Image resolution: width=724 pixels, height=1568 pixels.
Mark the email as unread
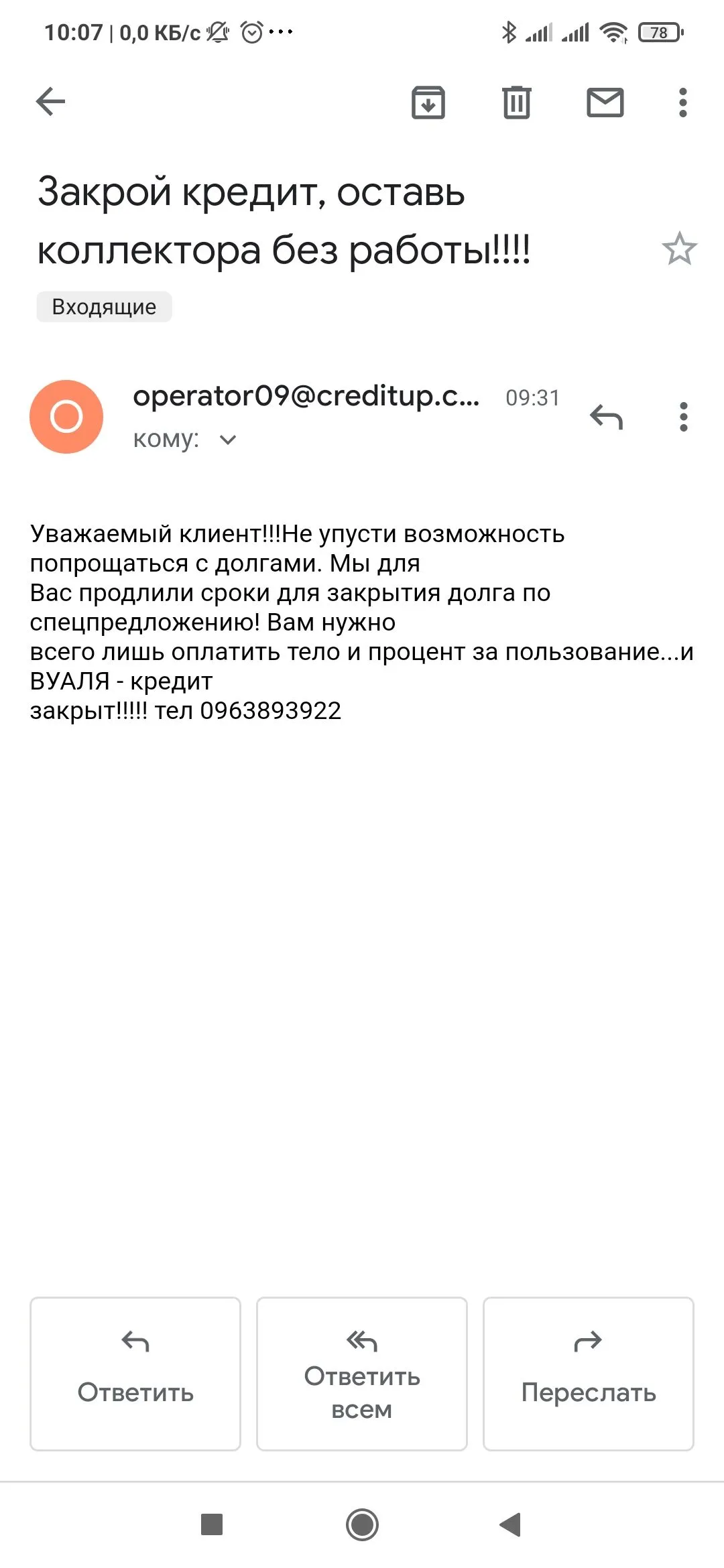tap(605, 103)
